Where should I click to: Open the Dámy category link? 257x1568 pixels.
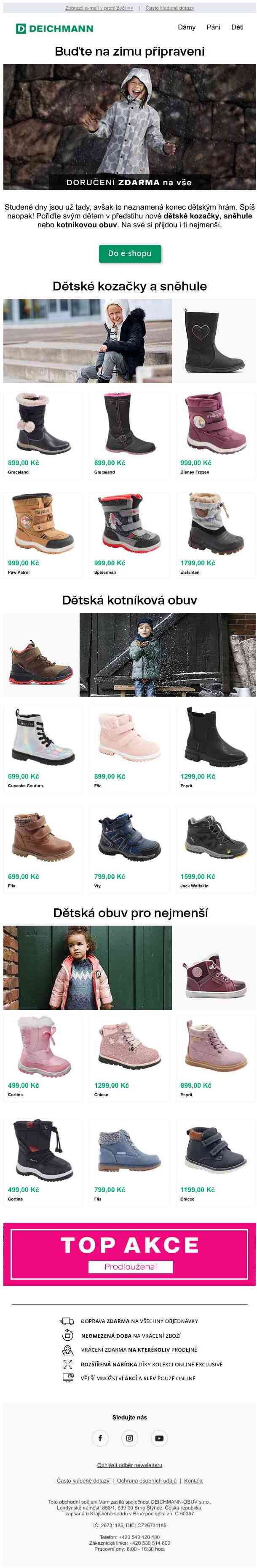(x=186, y=27)
